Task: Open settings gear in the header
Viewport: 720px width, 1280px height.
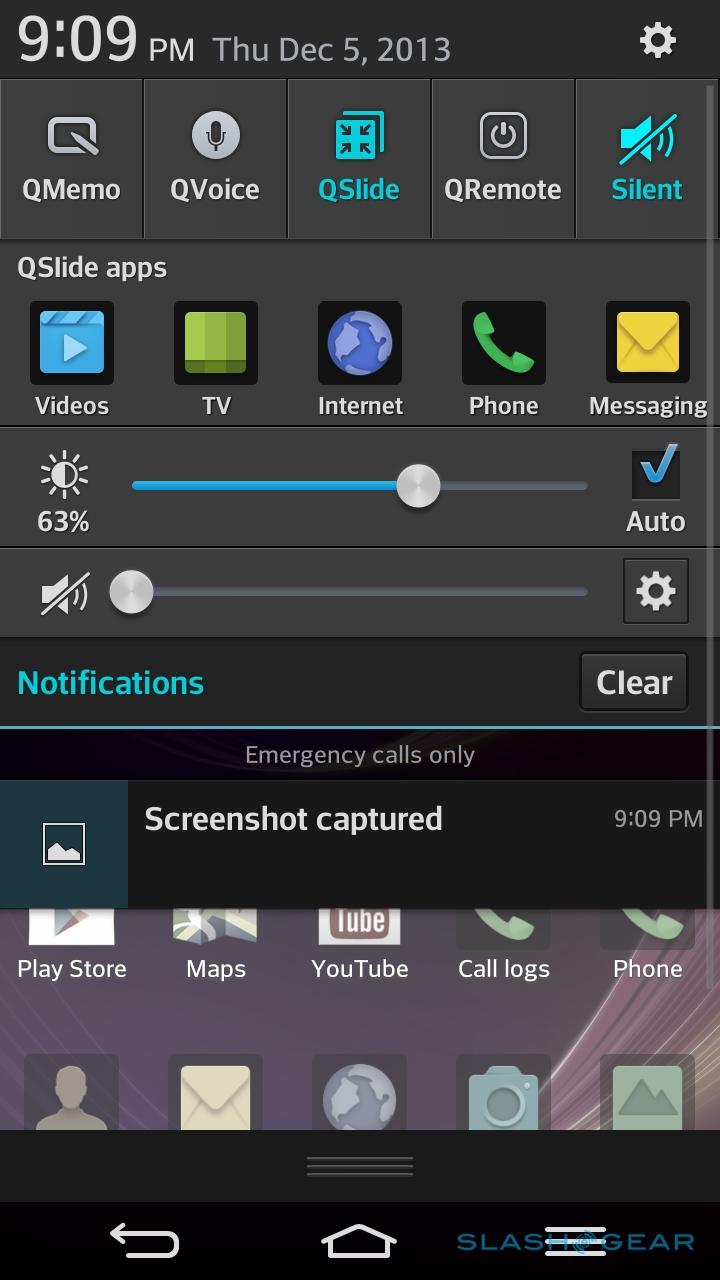Action: pos(657,41)
